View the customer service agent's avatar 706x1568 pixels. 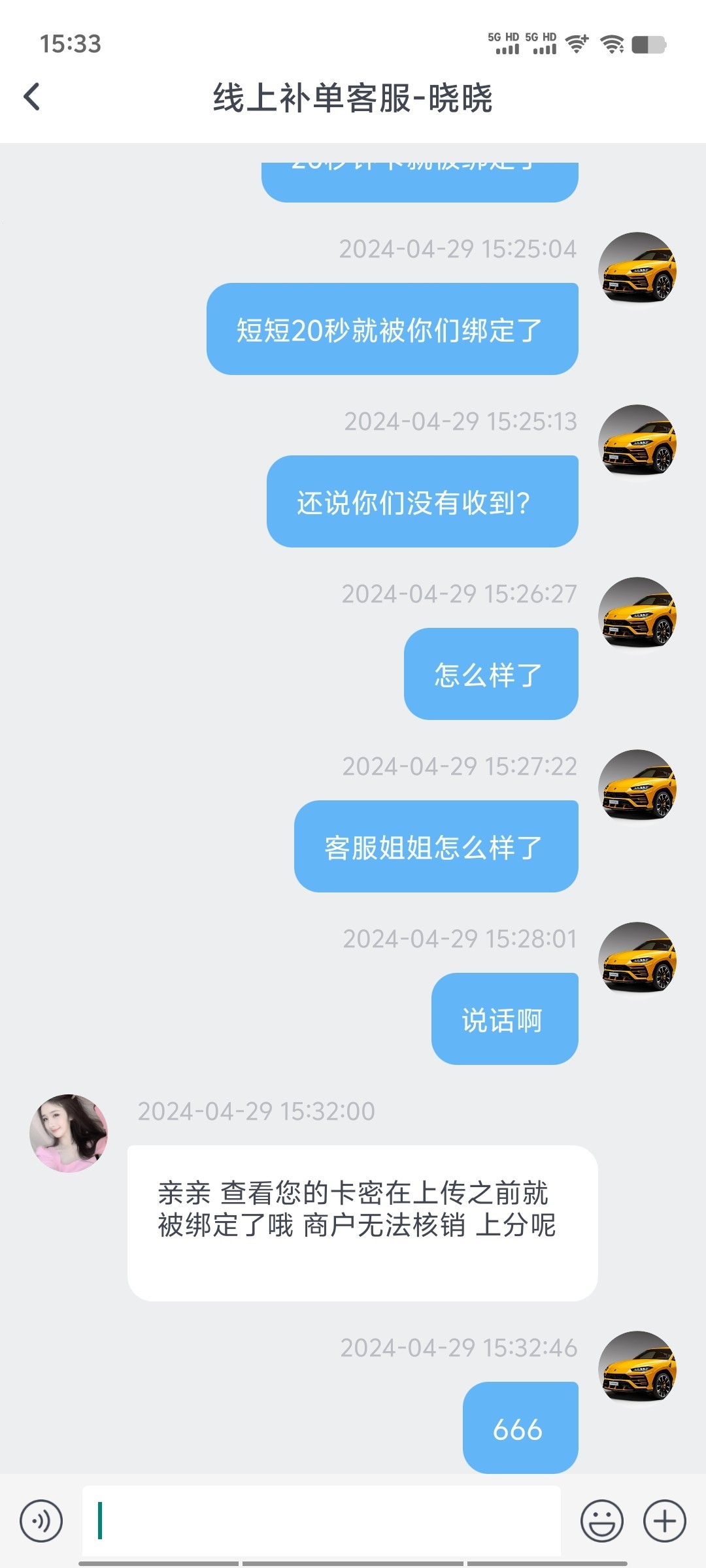(69, 1133)
